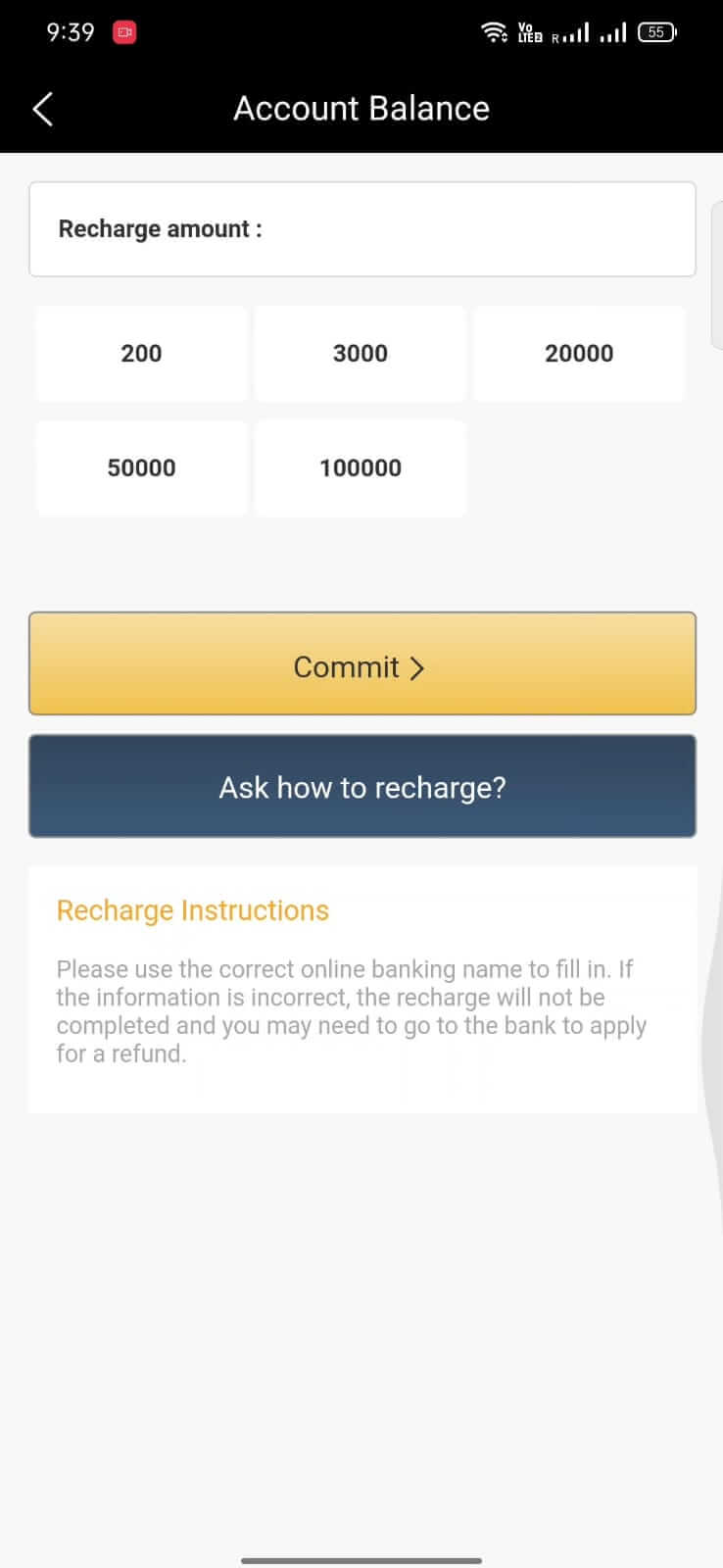Tap the chevron inside the Commit button

click(x=419, y=667)
